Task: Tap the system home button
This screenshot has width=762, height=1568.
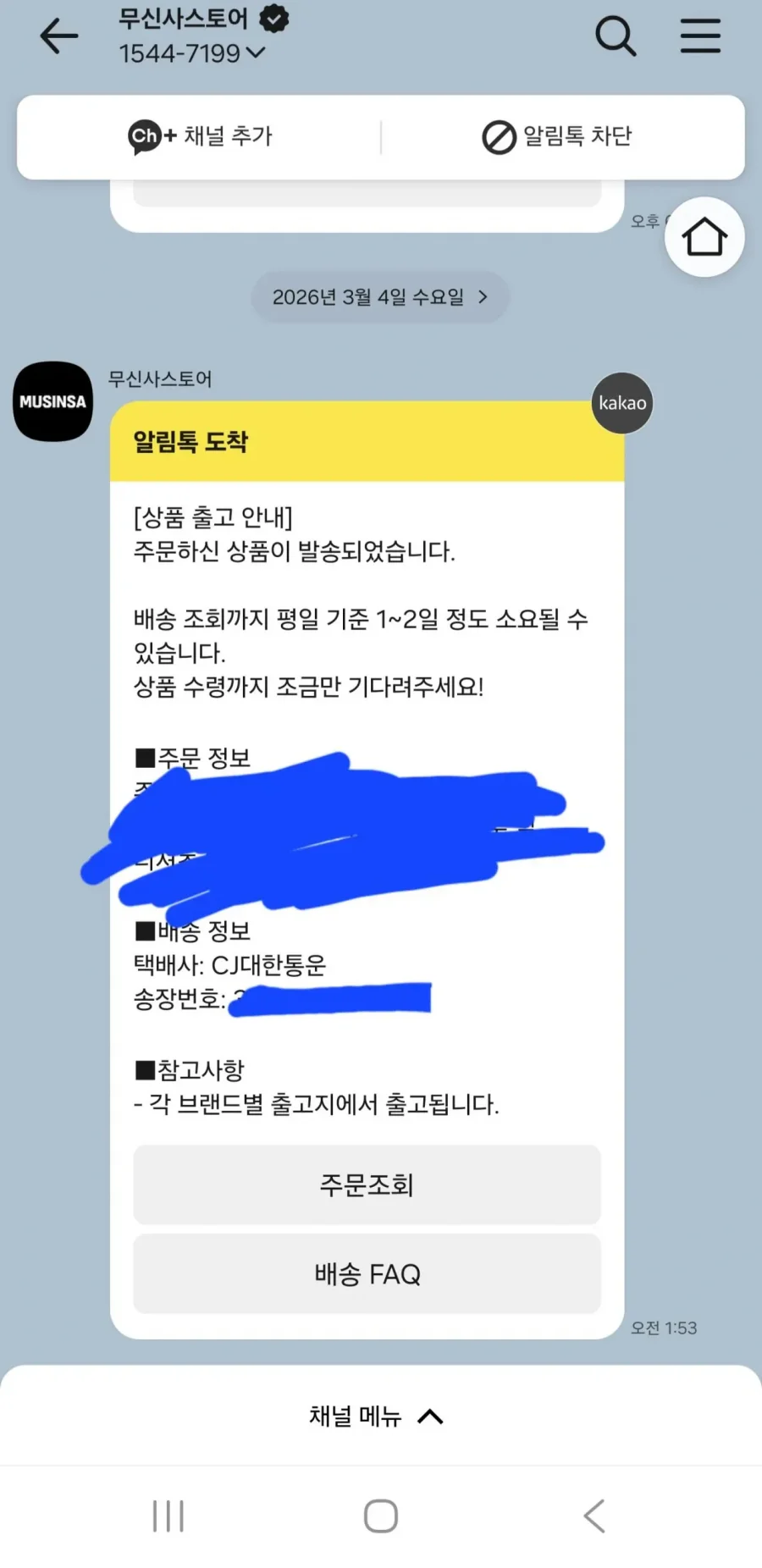Action: pyautogui.click(x=381, y=1516)
